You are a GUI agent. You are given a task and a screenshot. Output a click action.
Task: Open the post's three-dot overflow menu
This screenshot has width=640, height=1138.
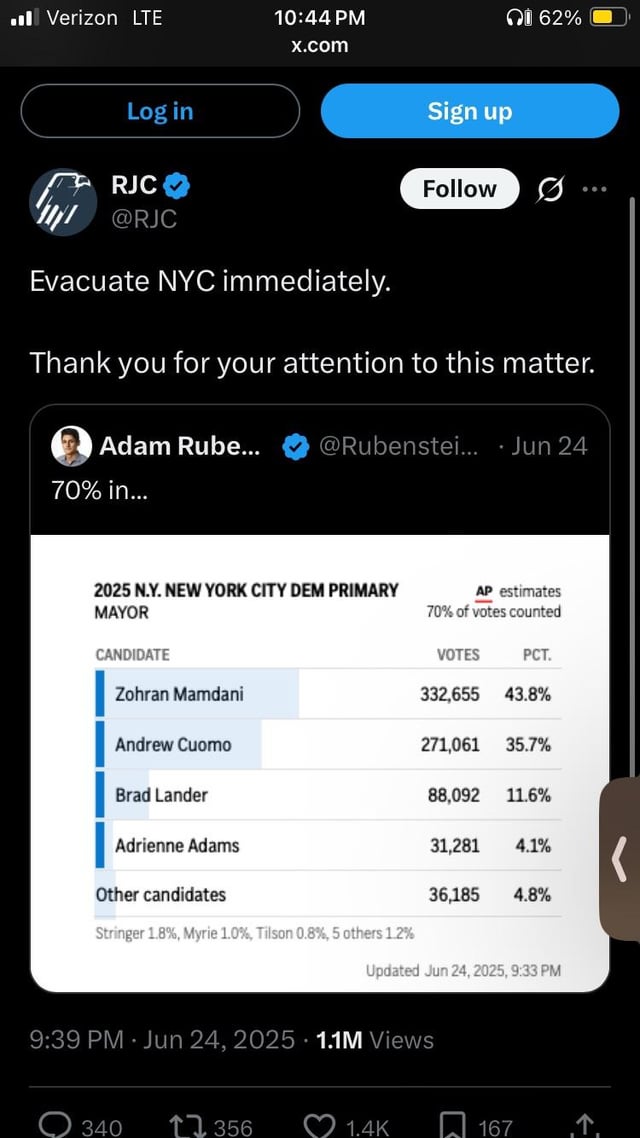594,189
